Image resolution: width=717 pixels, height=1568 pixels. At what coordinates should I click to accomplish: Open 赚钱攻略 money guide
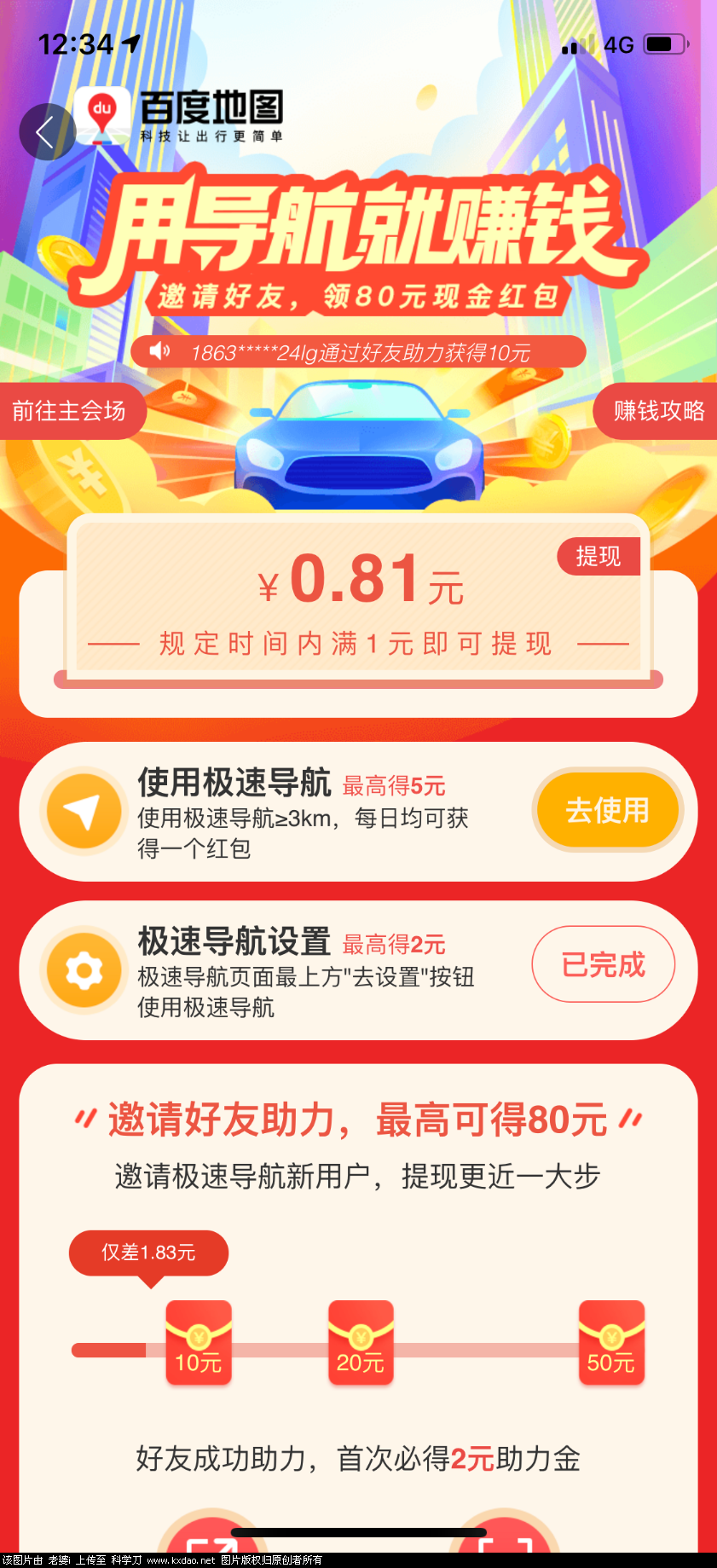(658, 411)
